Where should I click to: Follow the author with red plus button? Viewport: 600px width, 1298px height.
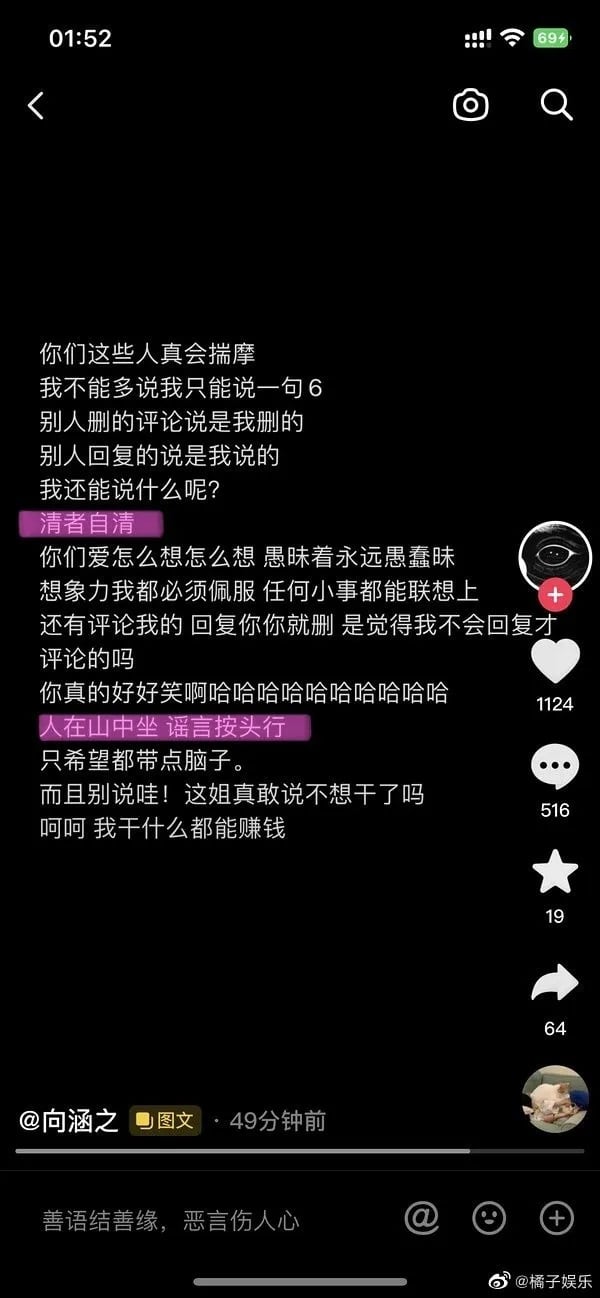point(555,595)
